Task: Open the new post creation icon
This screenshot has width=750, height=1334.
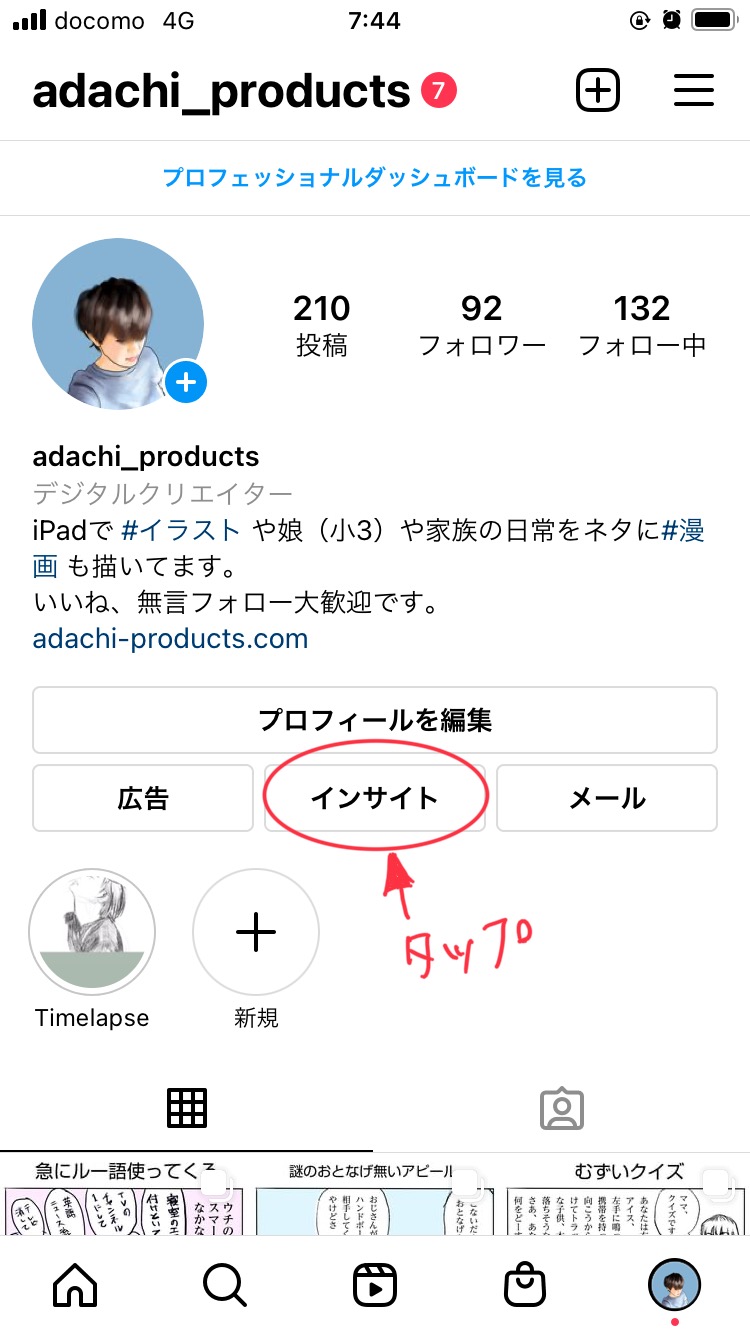Action: (x=597, y=90)
